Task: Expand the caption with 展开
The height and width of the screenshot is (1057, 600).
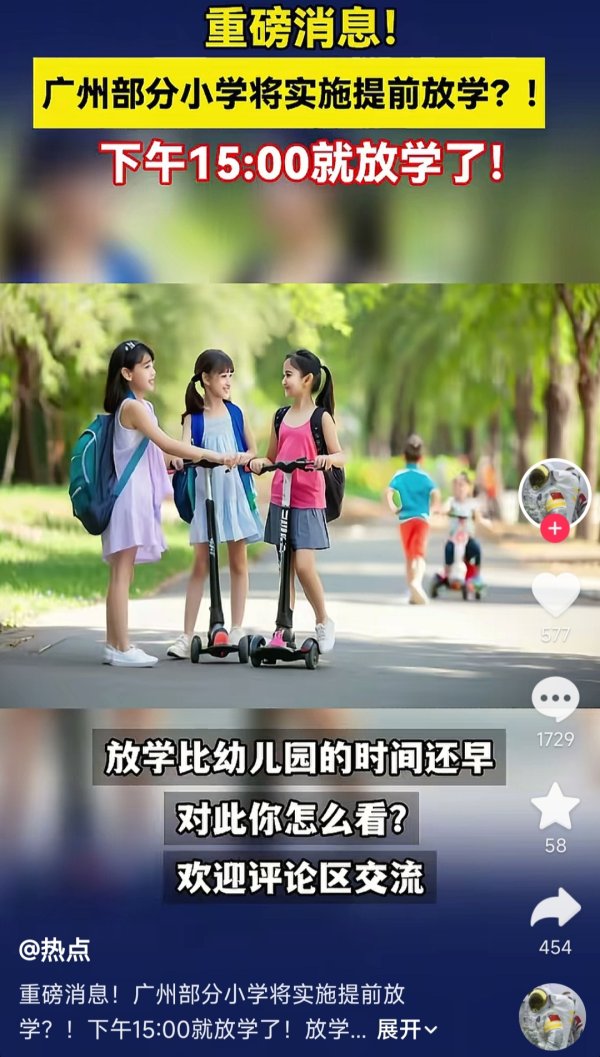Action: coord(407,1028)
